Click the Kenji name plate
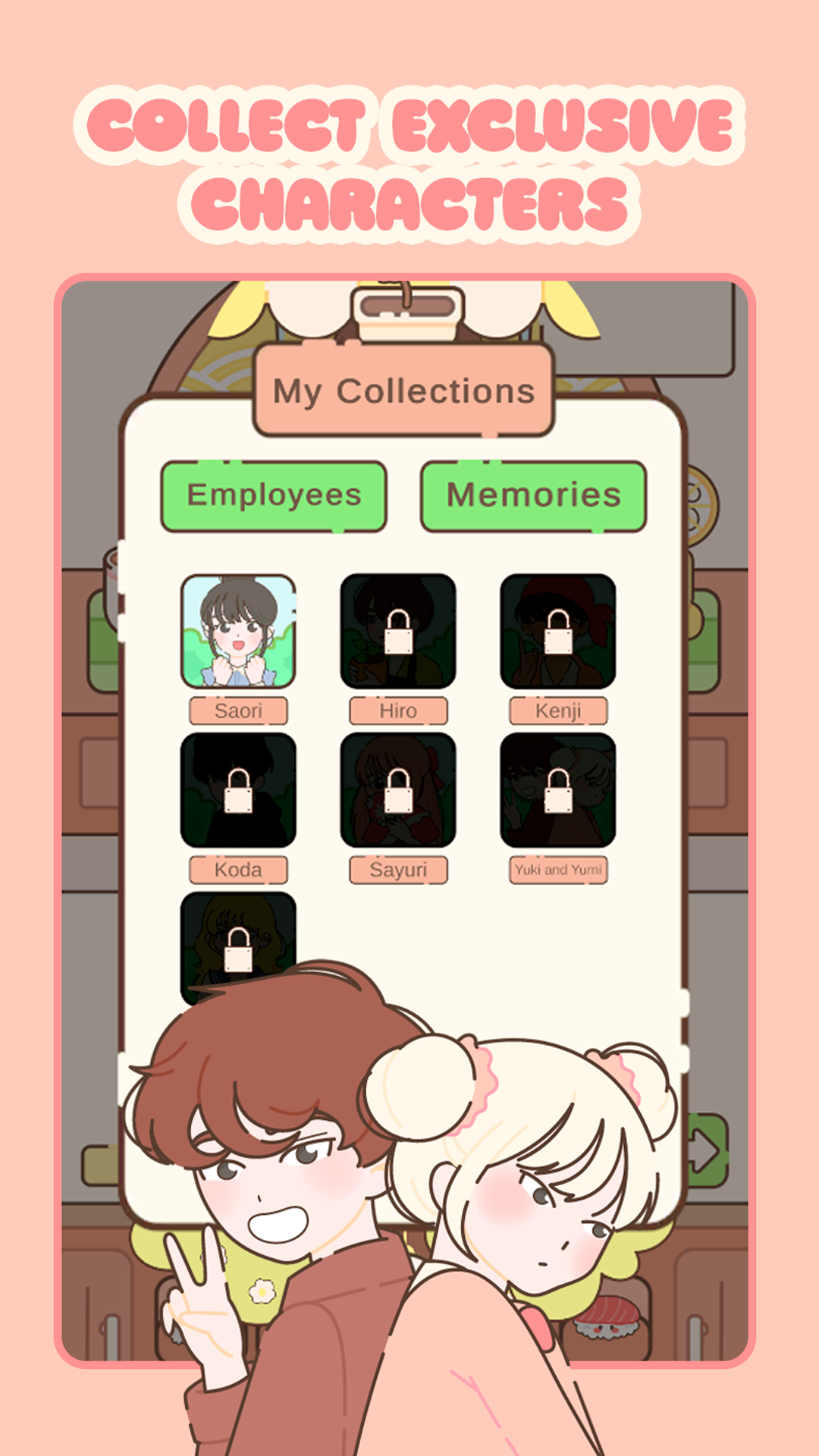 tap(558, 711)
